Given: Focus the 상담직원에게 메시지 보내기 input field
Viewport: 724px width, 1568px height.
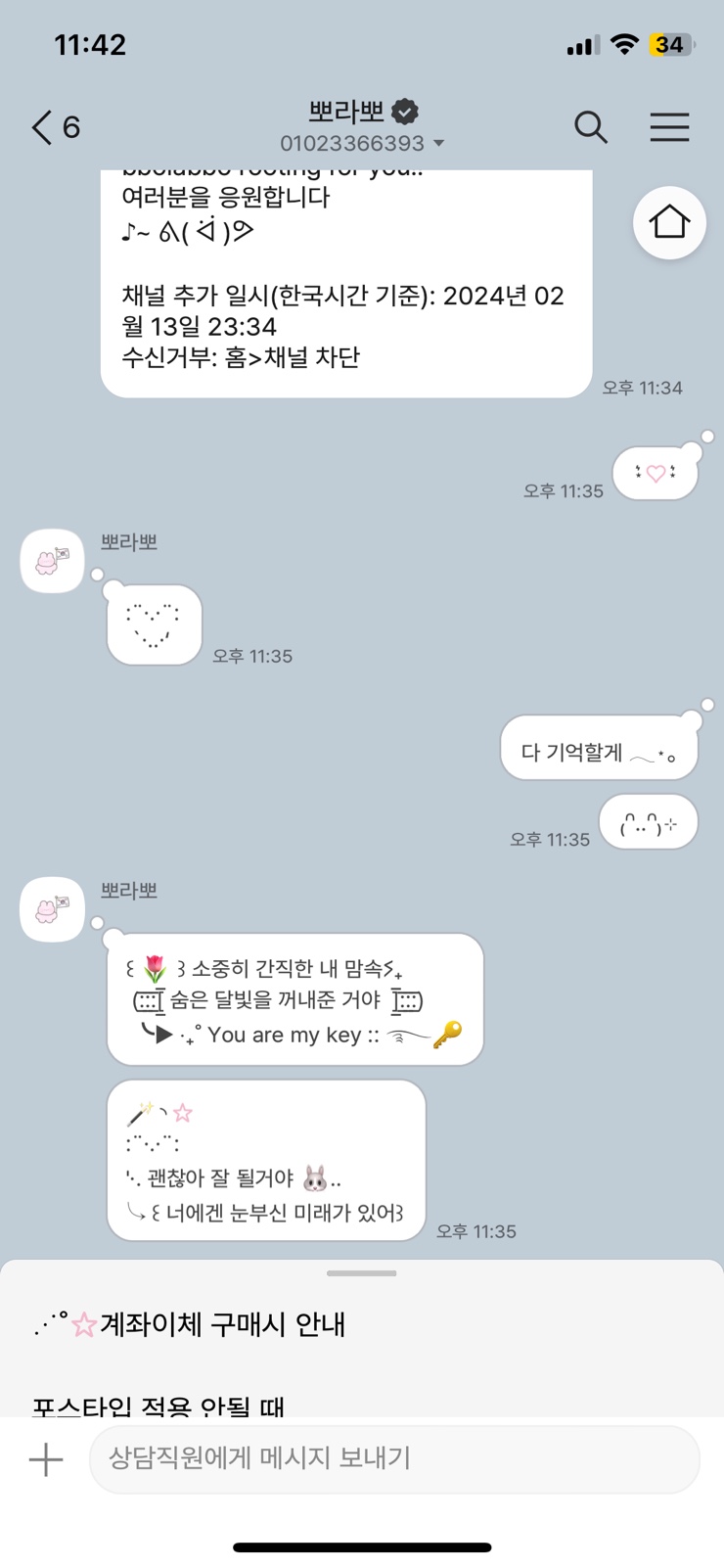Looking at the screenshot, I should pyautogui.click(x=393, y=1459).
